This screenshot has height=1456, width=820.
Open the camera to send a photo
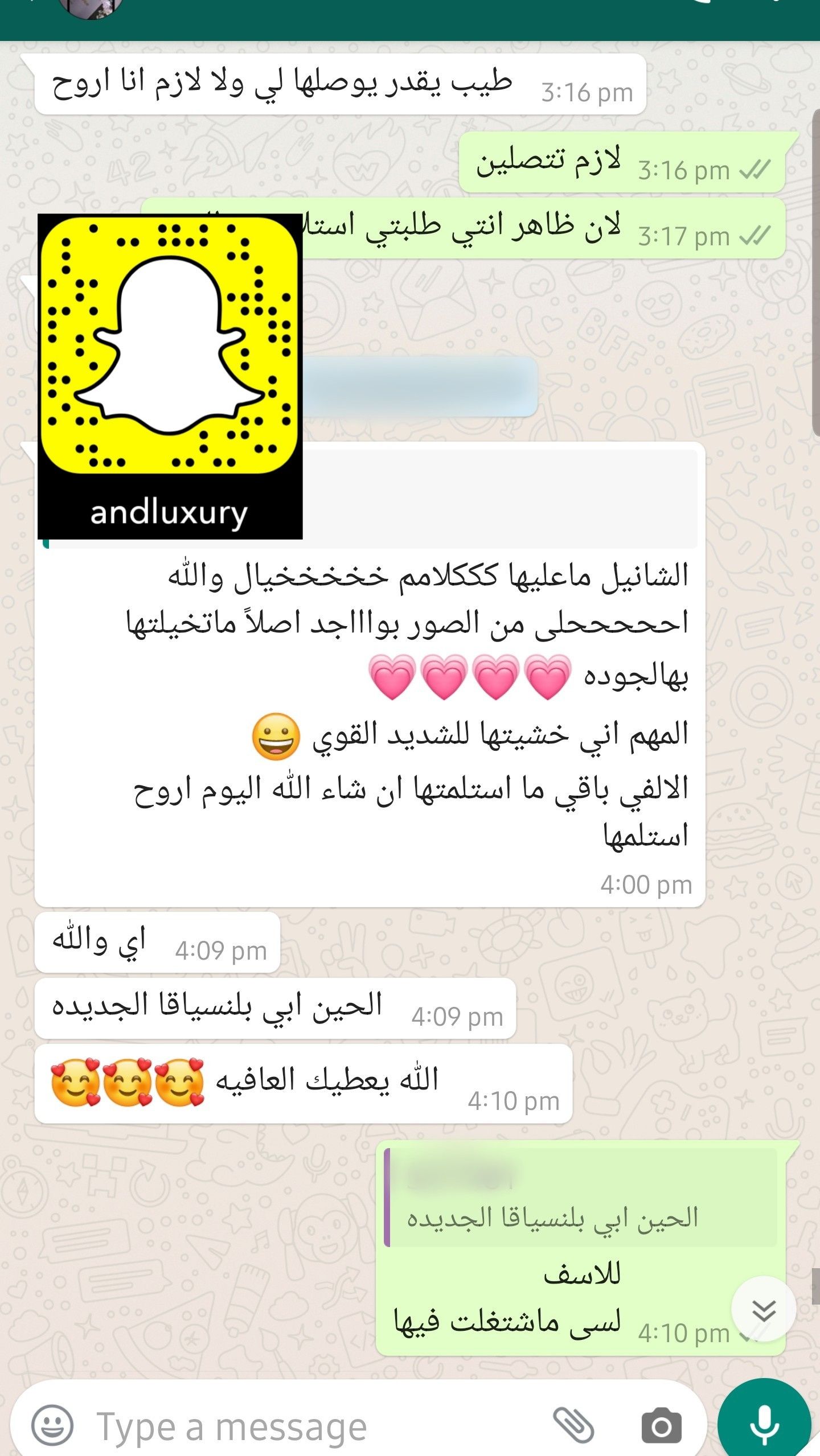point(661,1426)
